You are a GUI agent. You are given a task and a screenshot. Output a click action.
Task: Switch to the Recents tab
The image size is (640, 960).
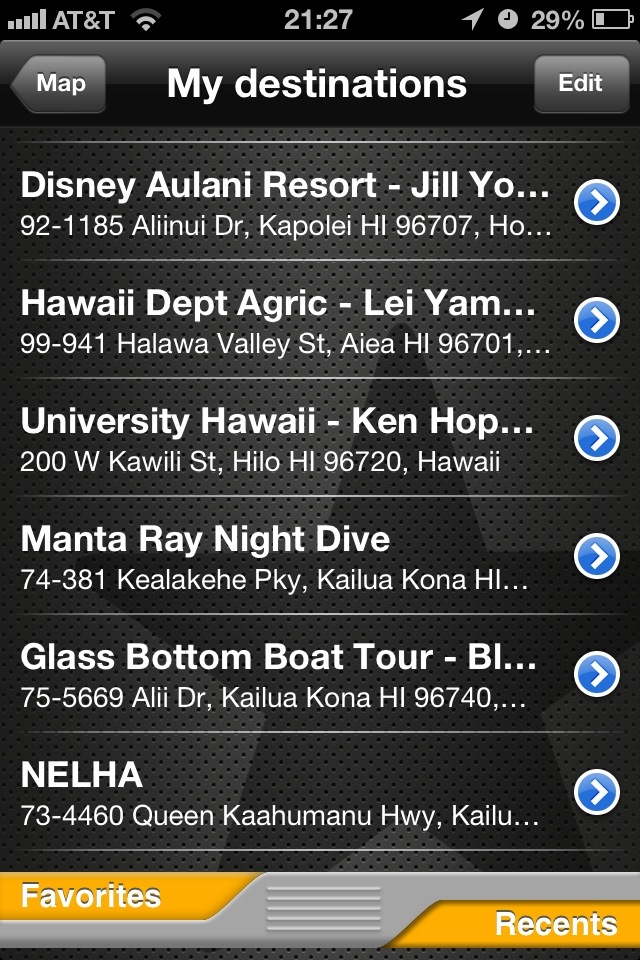pyautogui.click(x=545, y=922)
